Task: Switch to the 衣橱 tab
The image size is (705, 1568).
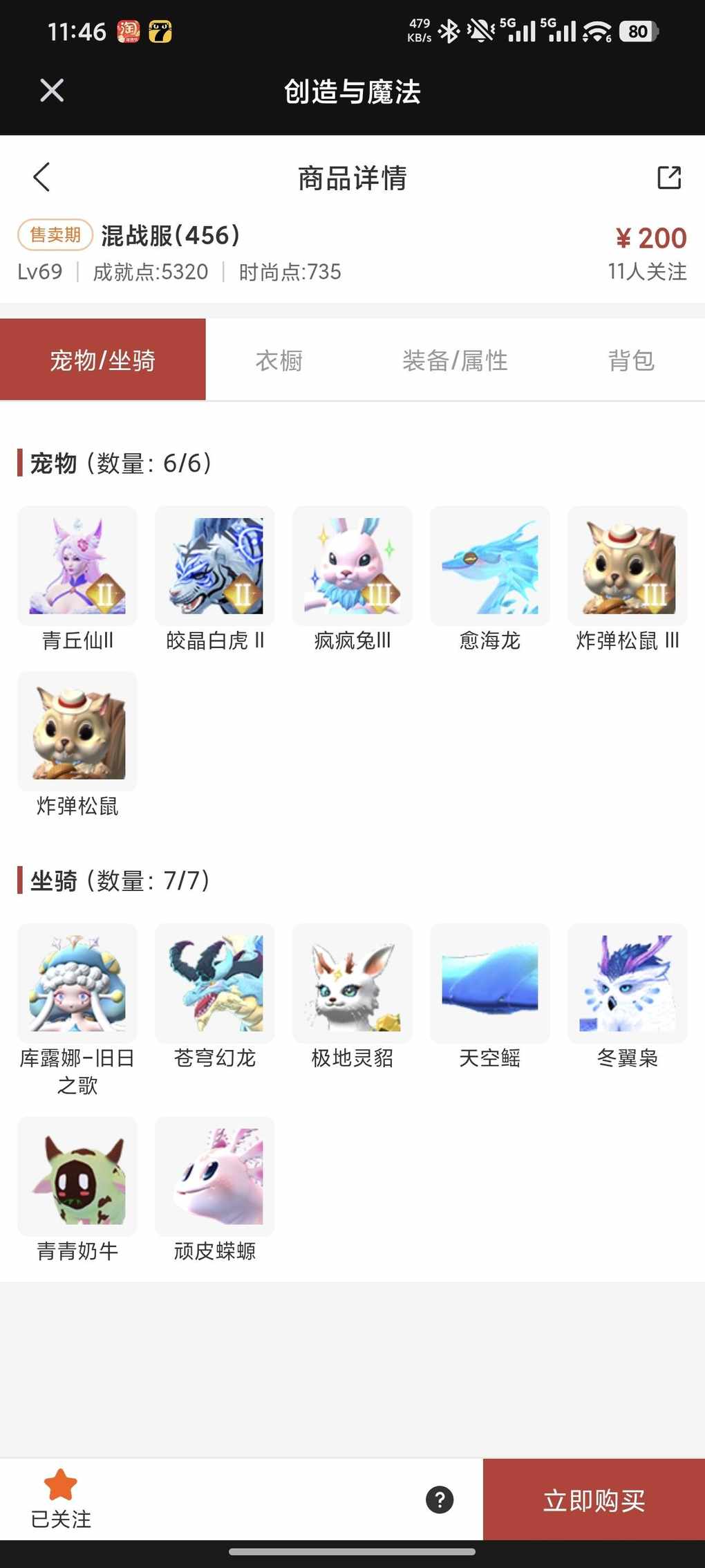Action: click(279, 360)
